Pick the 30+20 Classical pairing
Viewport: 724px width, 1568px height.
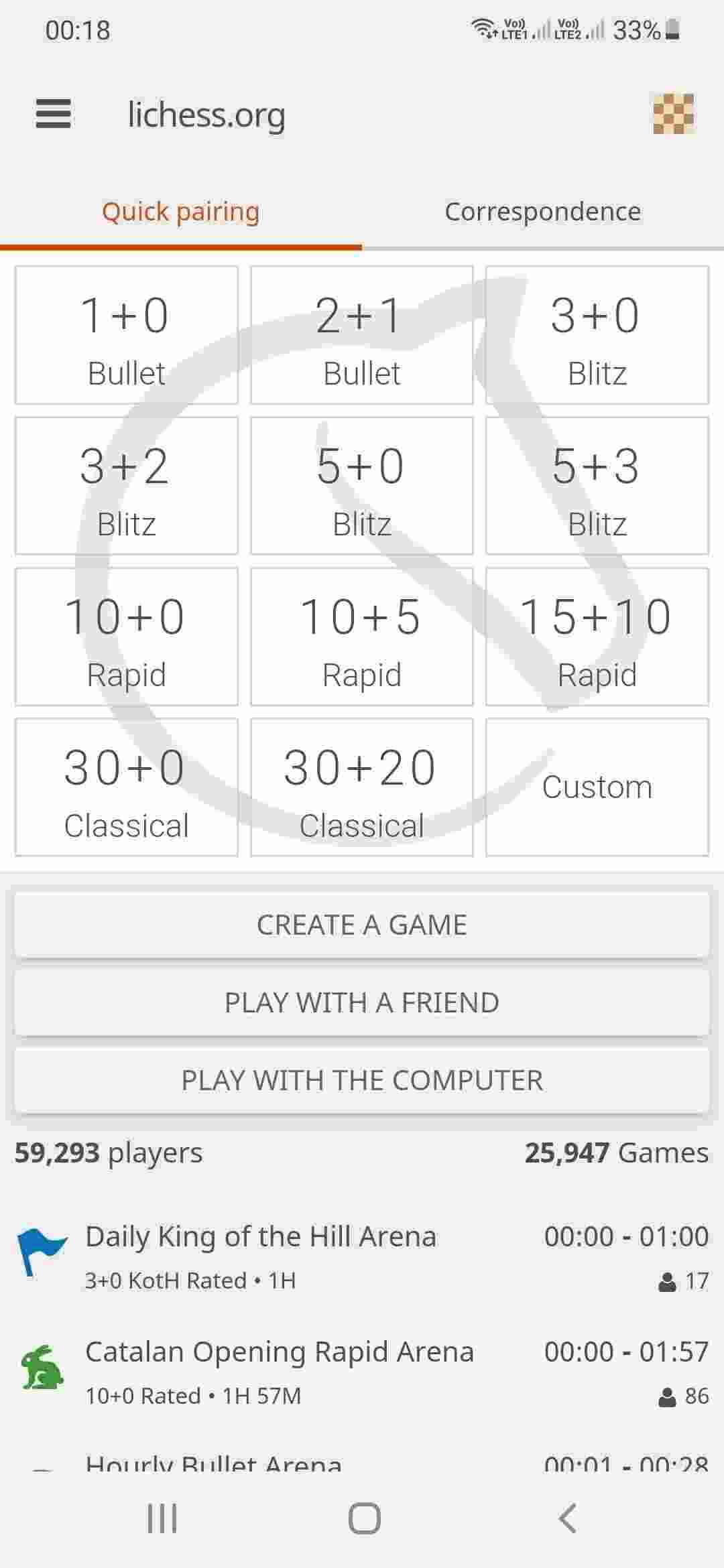coord(362,787)
